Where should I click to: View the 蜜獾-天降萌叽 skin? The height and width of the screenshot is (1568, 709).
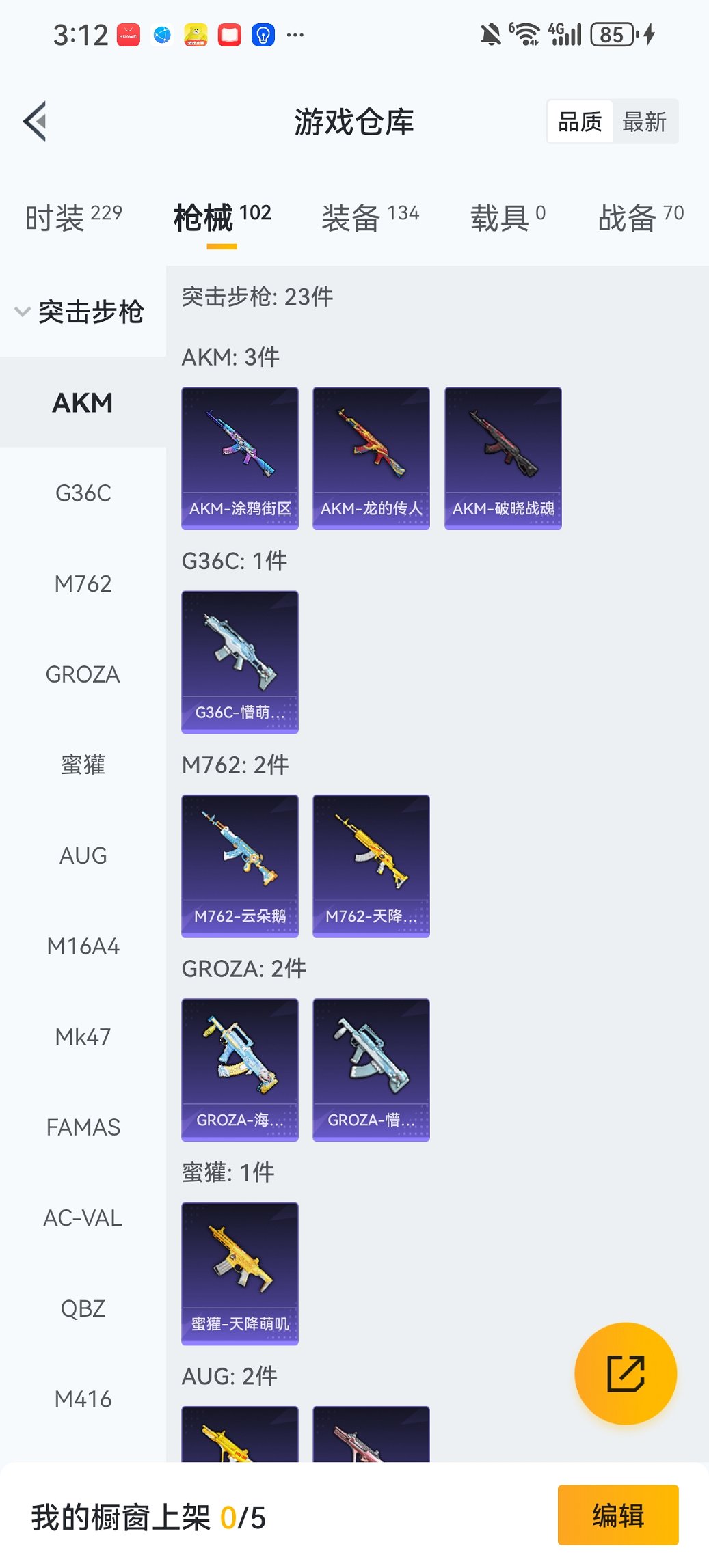pyautogui.click(x=240, y=1274)
